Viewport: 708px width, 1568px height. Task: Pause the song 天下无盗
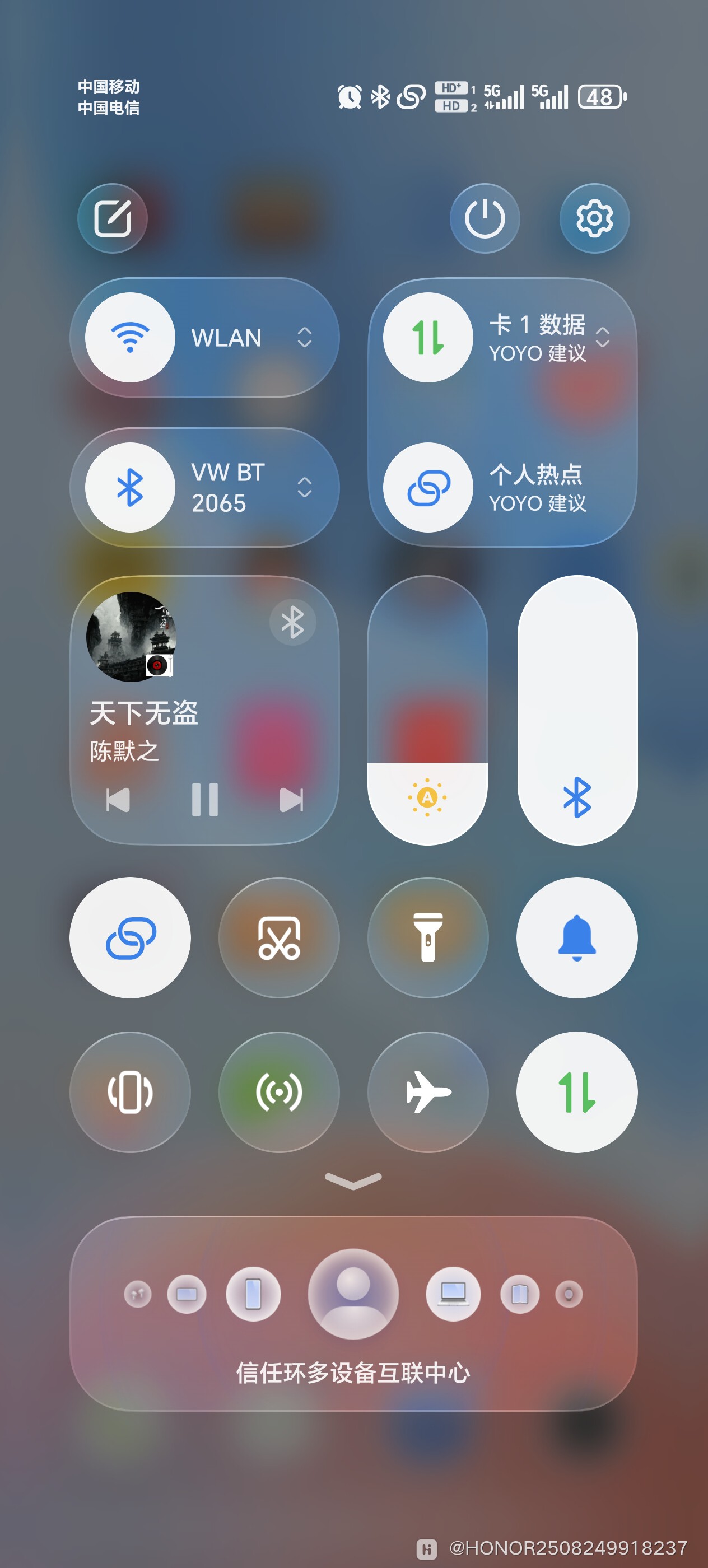coord(206,800)
